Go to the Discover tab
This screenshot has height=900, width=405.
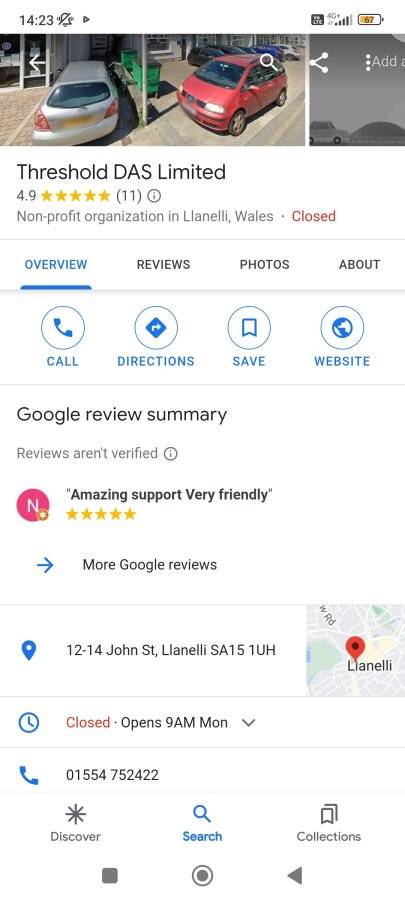tap(75, 823)
